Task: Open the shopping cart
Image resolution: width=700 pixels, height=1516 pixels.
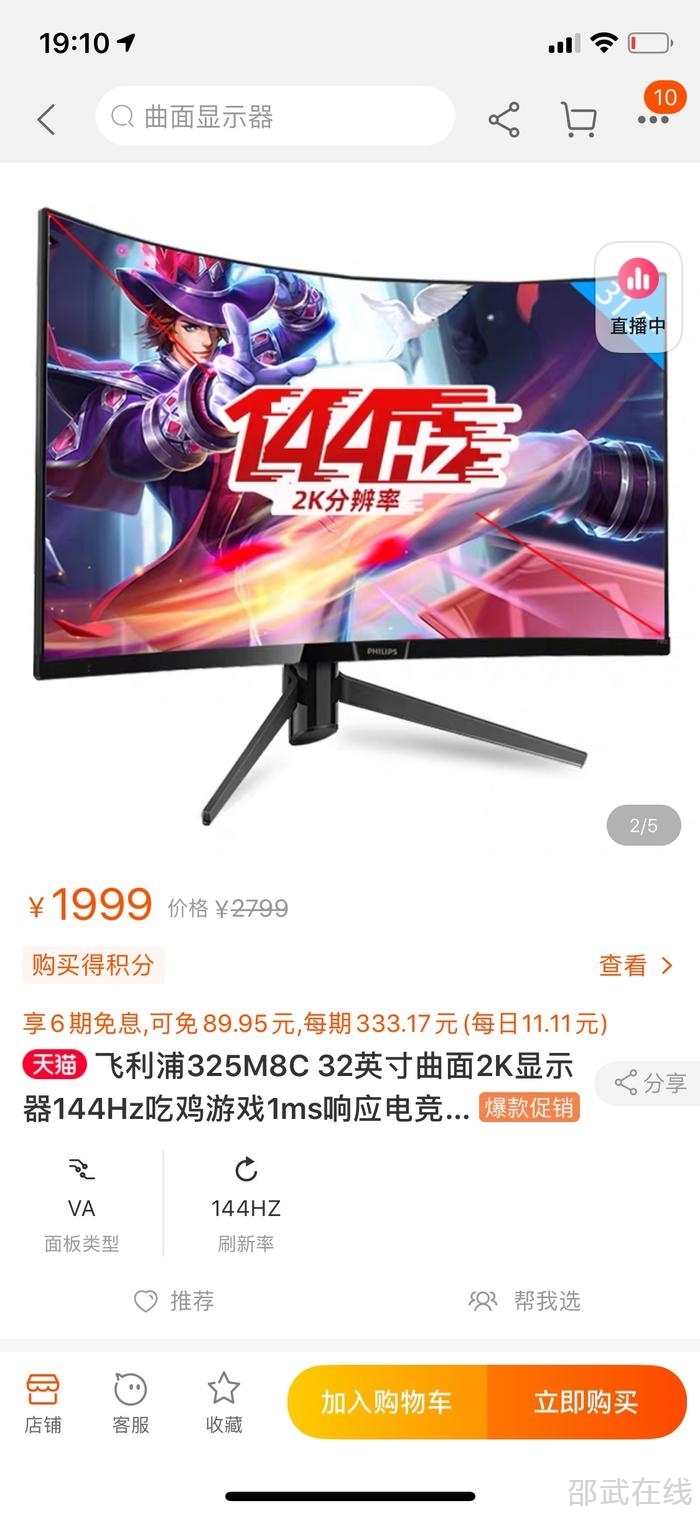Action: (x=578, y=119)
